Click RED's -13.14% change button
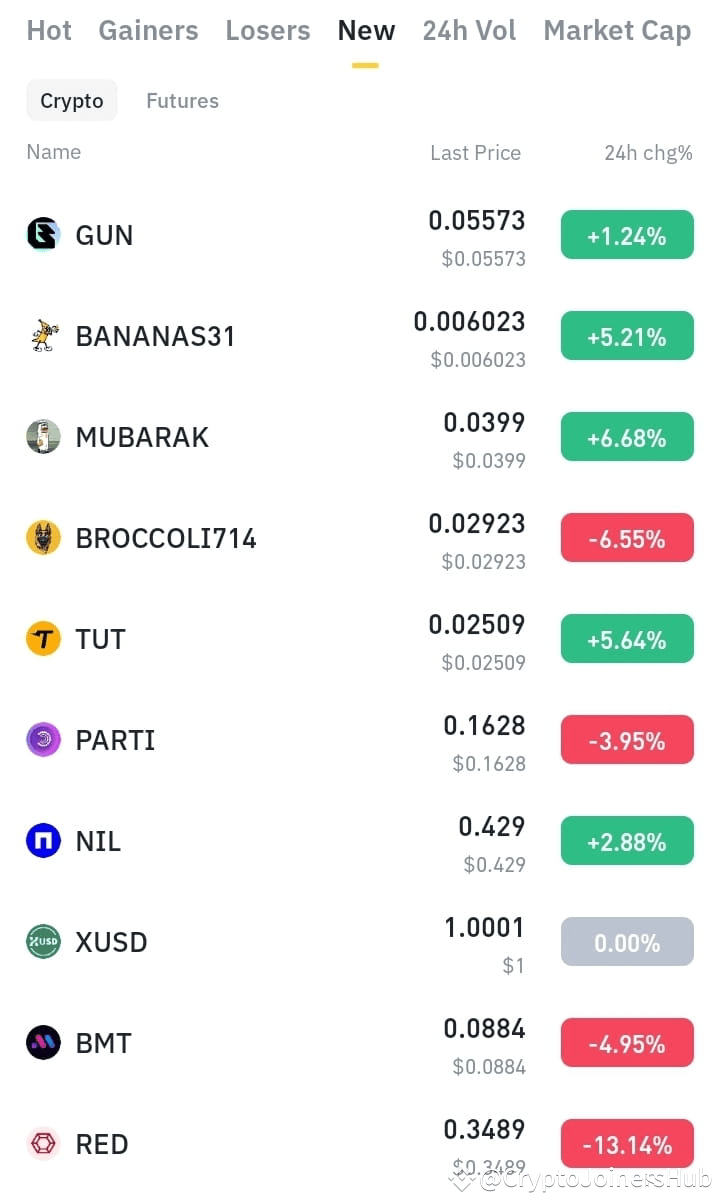This screenshot has height=1201, width=720. point(627,1142)
